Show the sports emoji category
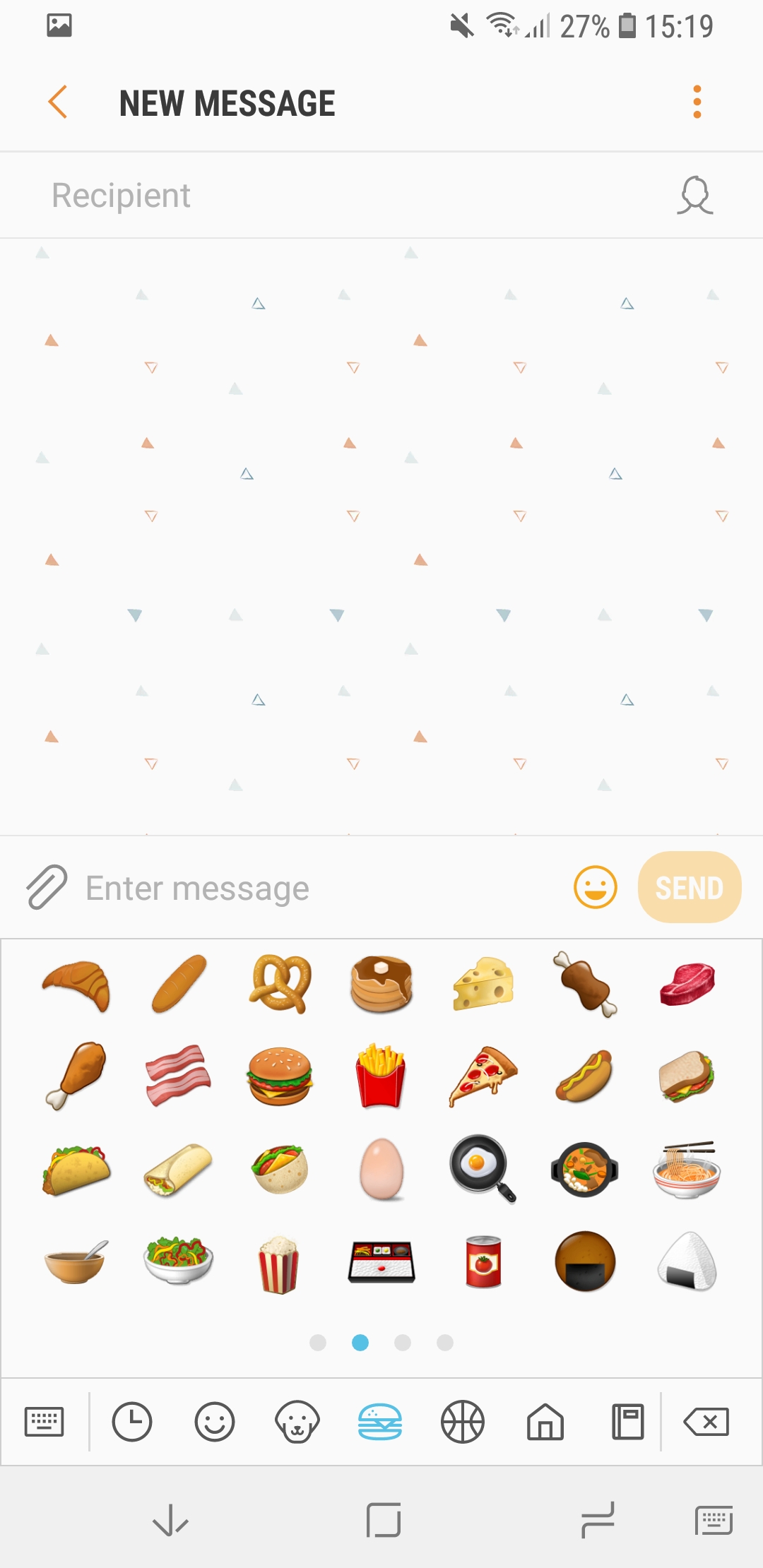Viewport: 763px width, 1568px height. point(462,1421)
